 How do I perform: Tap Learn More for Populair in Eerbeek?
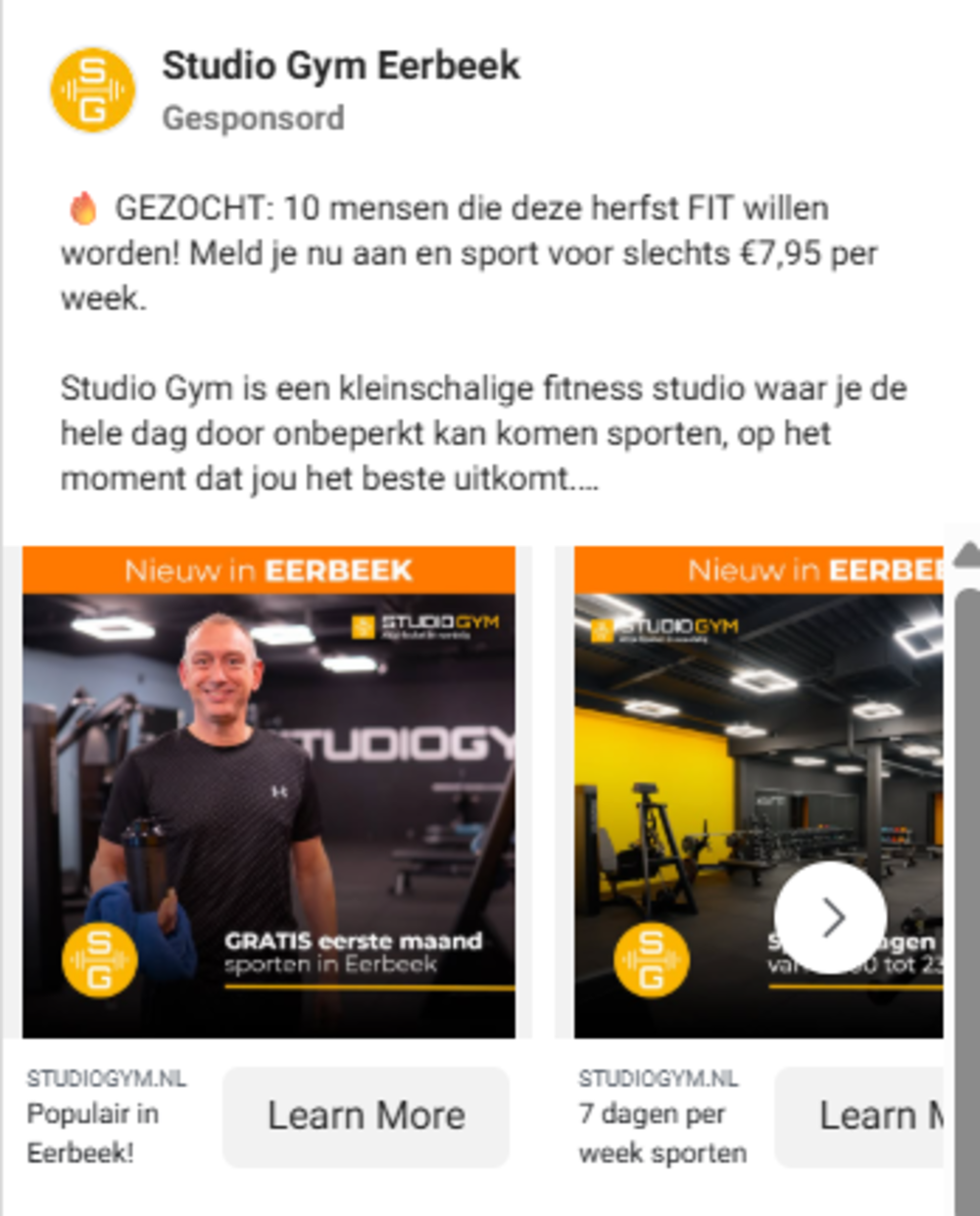click(366, 1116)
